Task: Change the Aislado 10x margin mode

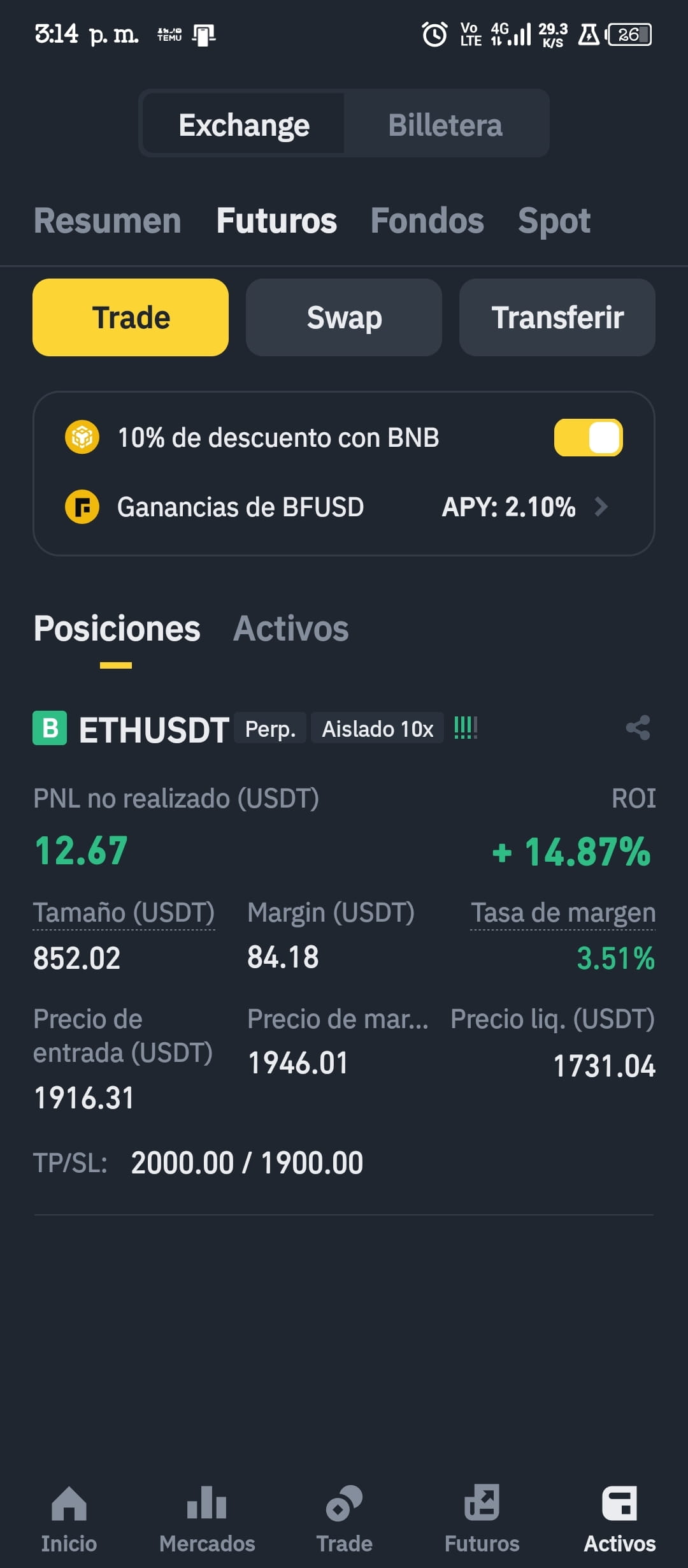Action: coord(377,729)
